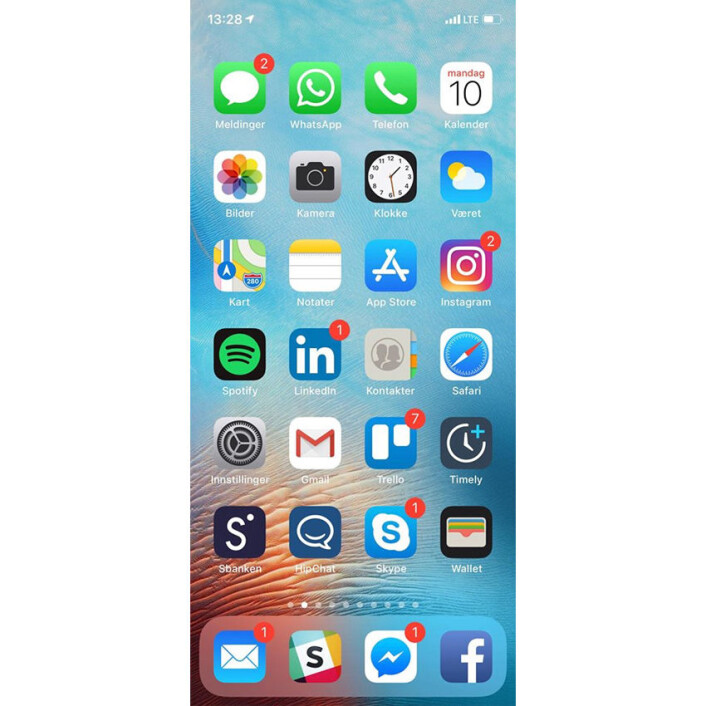Launch Trello
The image size is (706, 706).
pos(390,443)
